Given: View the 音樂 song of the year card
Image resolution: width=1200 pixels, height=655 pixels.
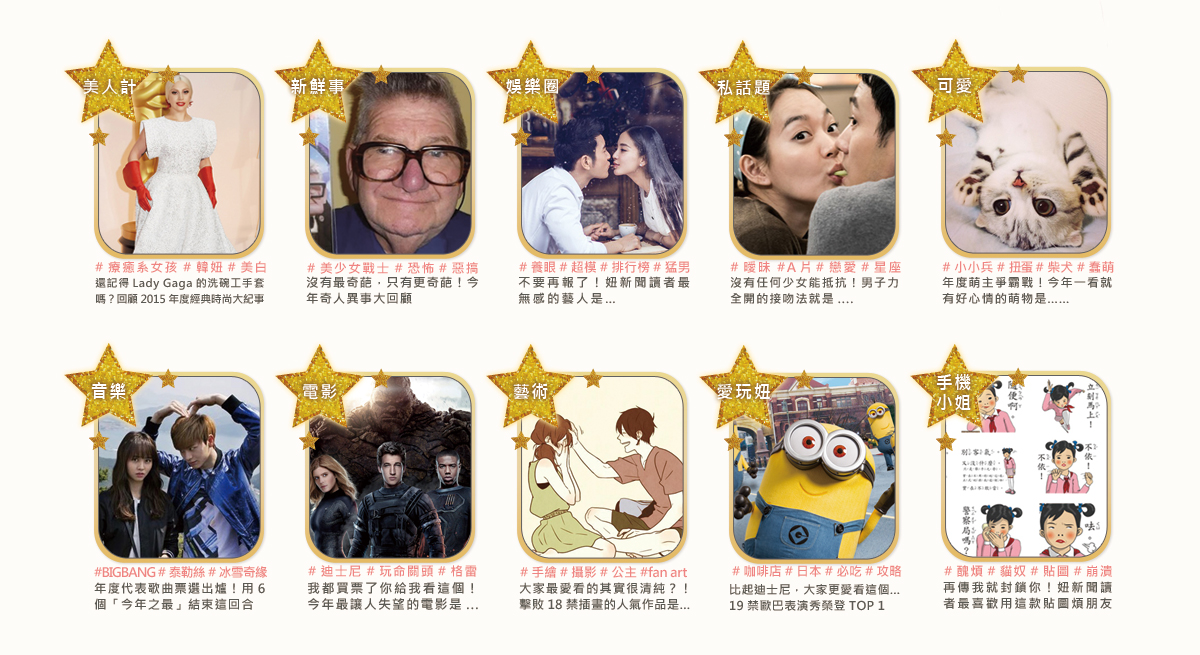Looking at the screenshot, I should click(x=179, y=467).
